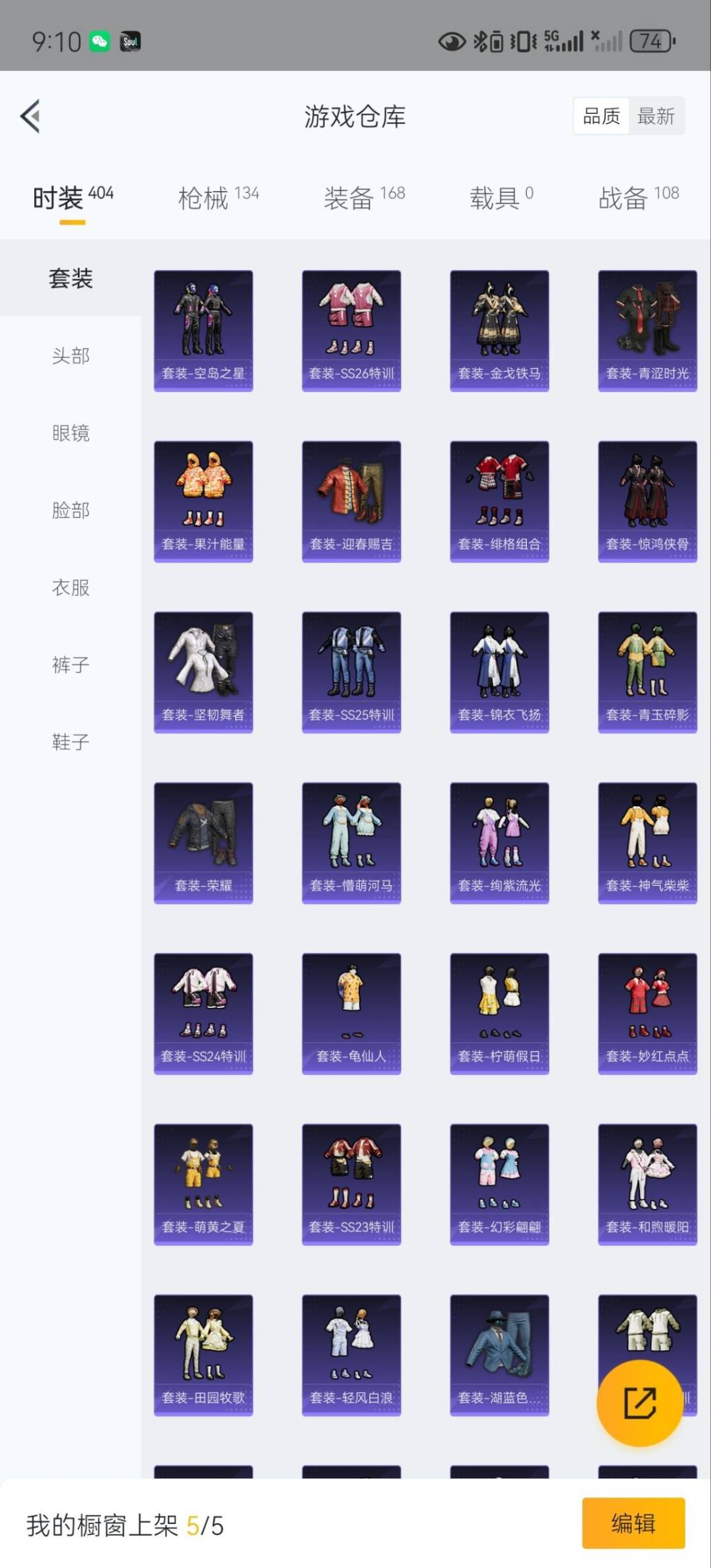Screen dimensions: 711x1568
Task: Tap the back arrow to leave 游戏仓库
Action: [29, 116]
